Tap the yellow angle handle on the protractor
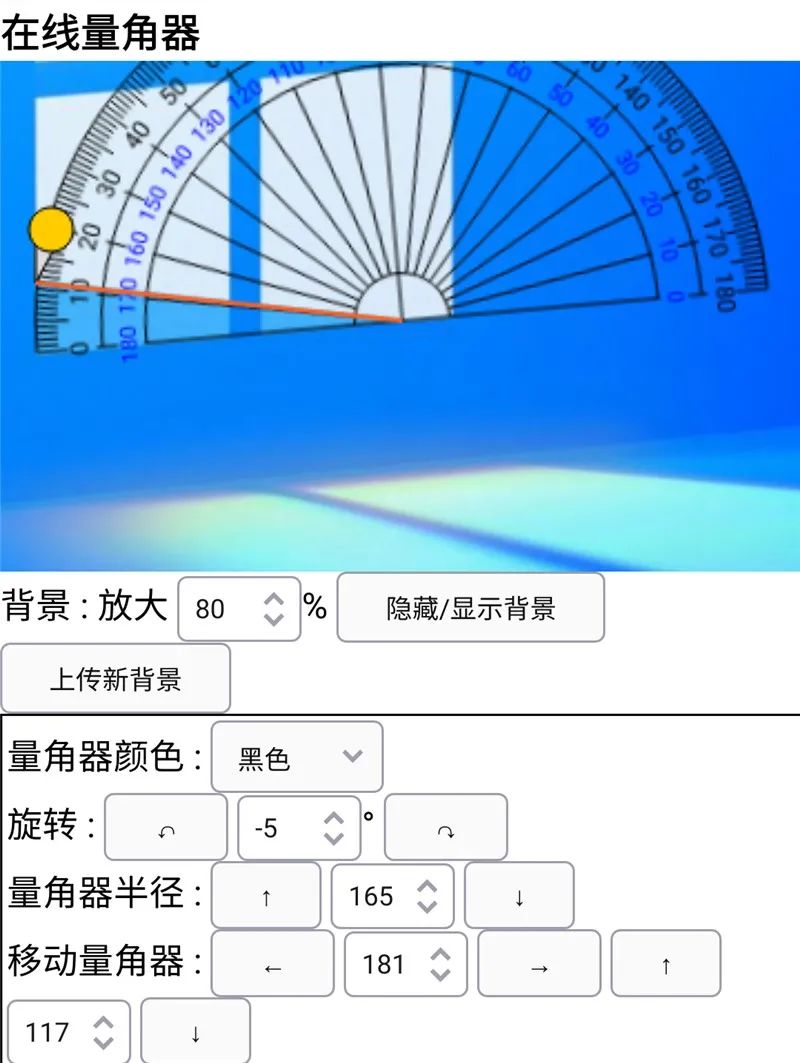800x1063 pixels. click(x=50, y=230)
